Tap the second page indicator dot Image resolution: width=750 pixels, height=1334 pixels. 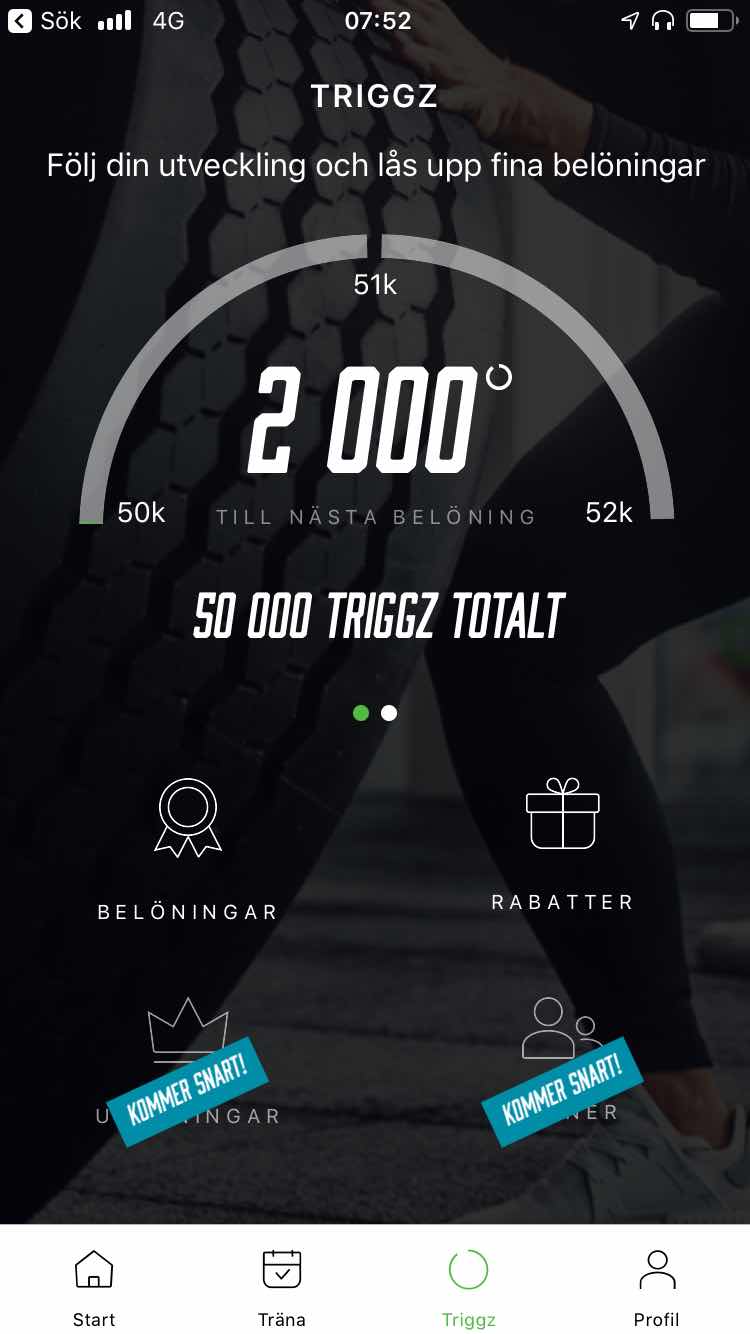(389, 713)
